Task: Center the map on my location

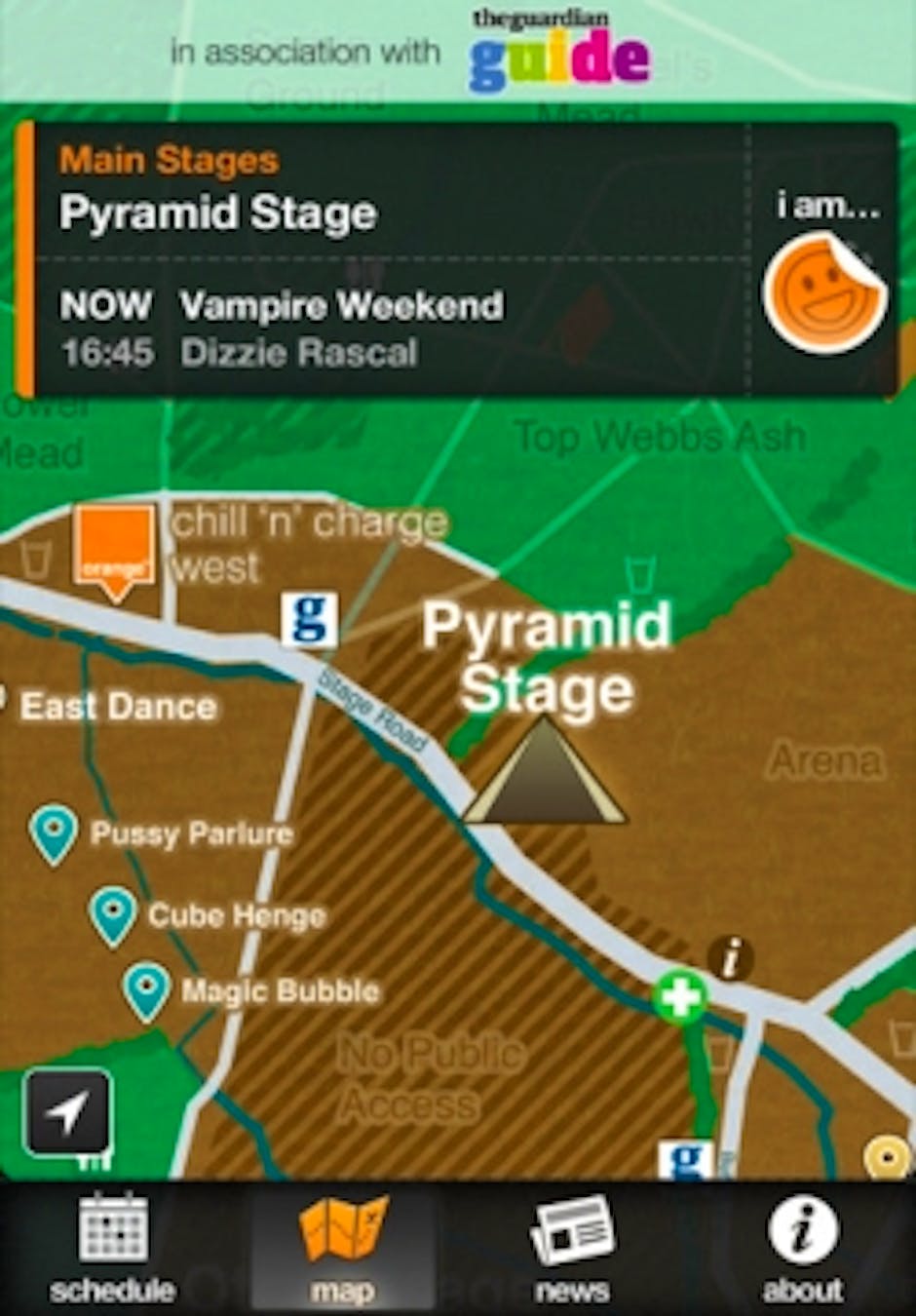Action: [x=67, y=1113]
